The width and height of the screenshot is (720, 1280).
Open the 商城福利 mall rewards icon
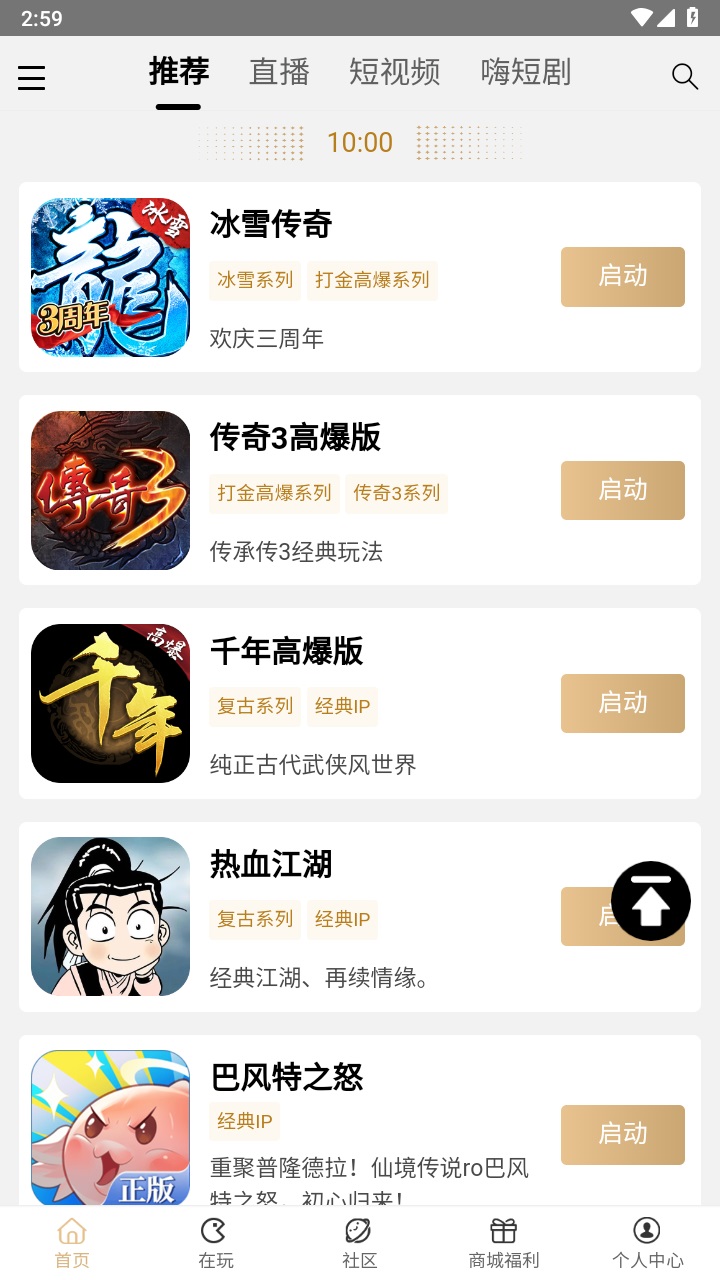point(502,1240)
